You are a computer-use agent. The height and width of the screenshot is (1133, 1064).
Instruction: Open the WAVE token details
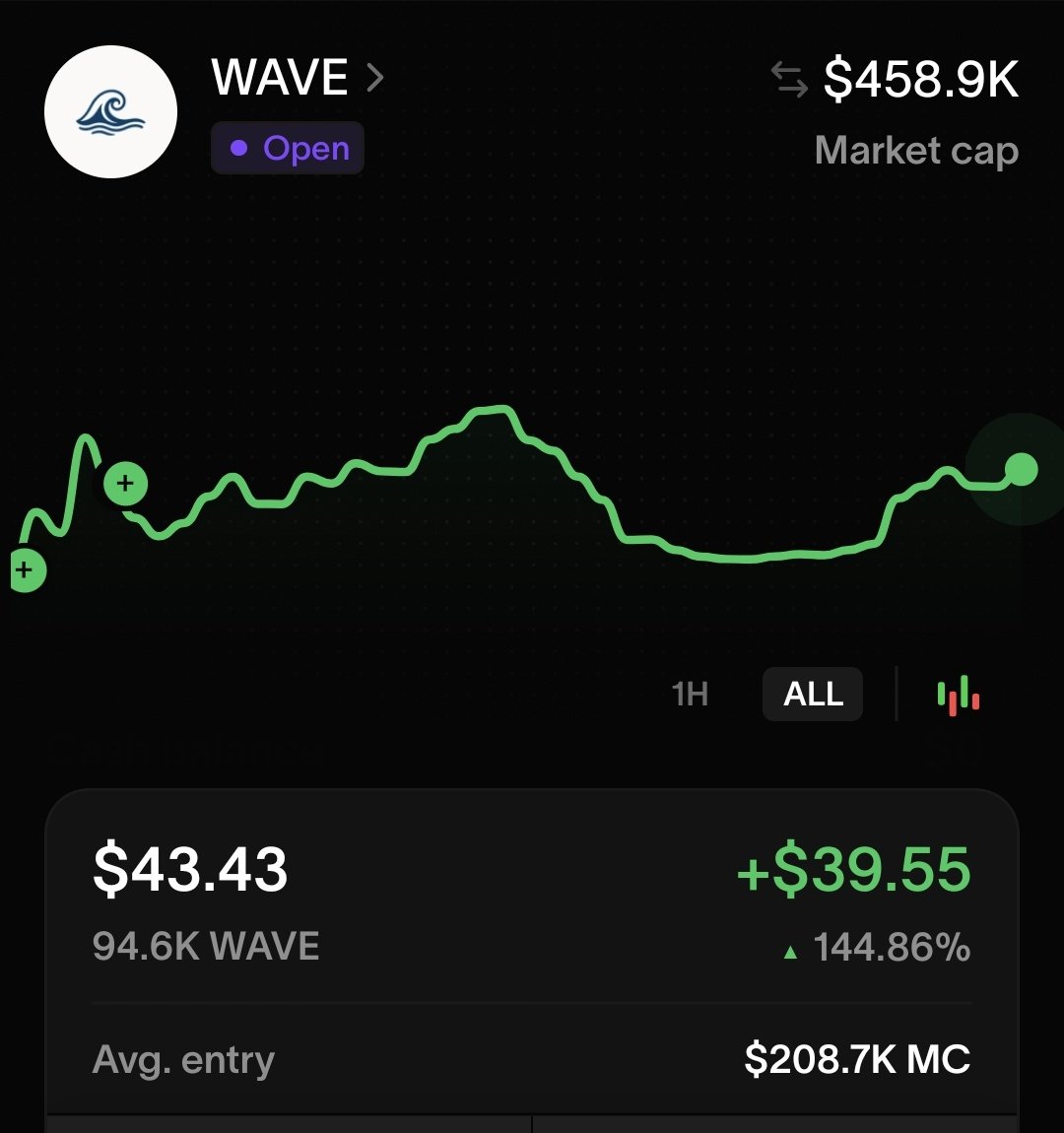tap(297, 77)
